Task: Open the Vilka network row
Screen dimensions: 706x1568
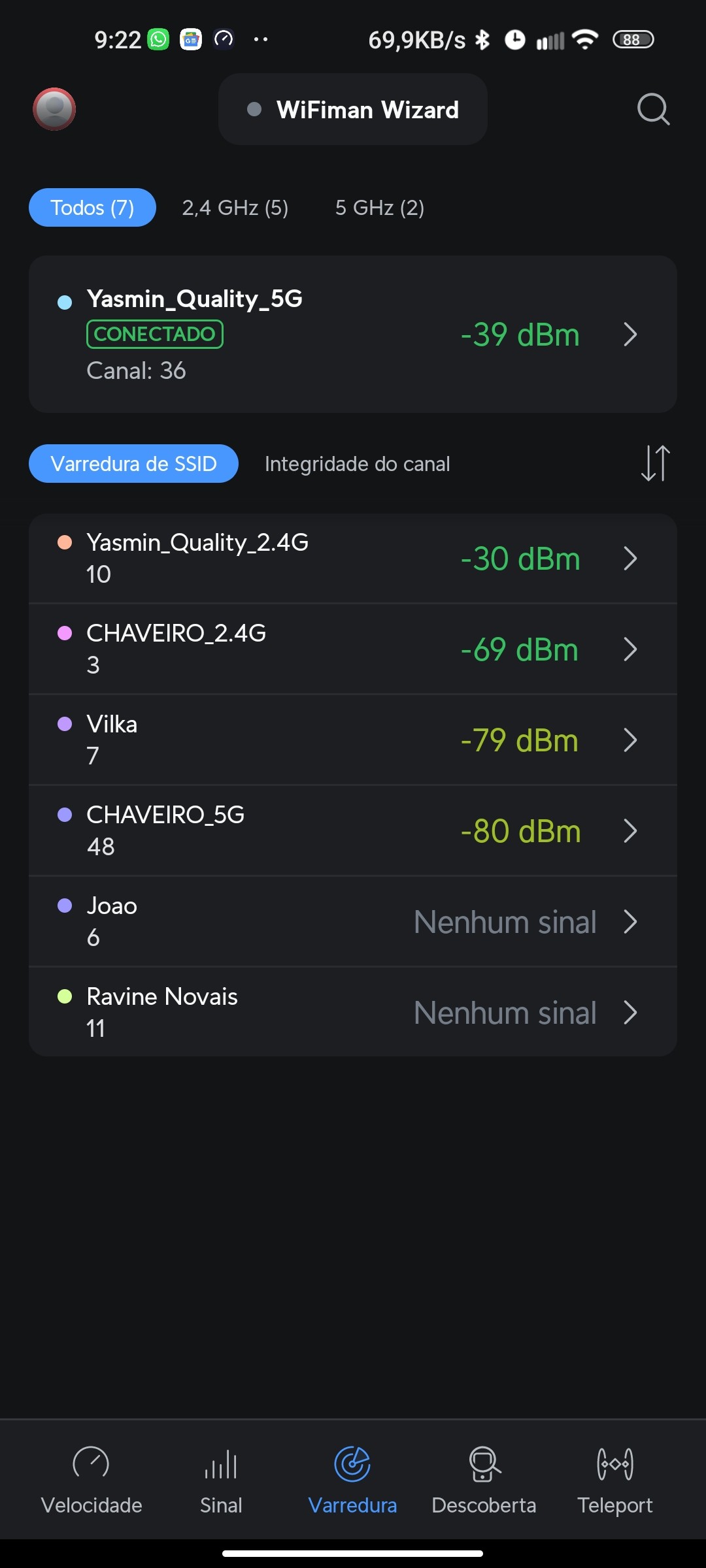Action: 353,740
